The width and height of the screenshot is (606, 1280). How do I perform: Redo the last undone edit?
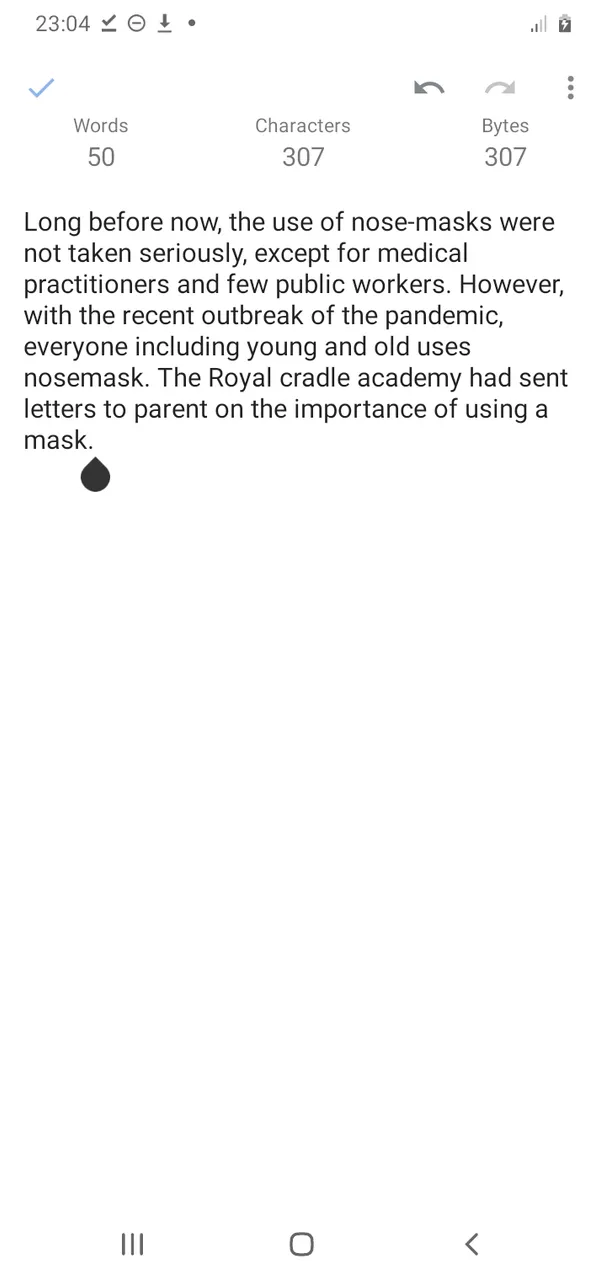coord(500,88)
